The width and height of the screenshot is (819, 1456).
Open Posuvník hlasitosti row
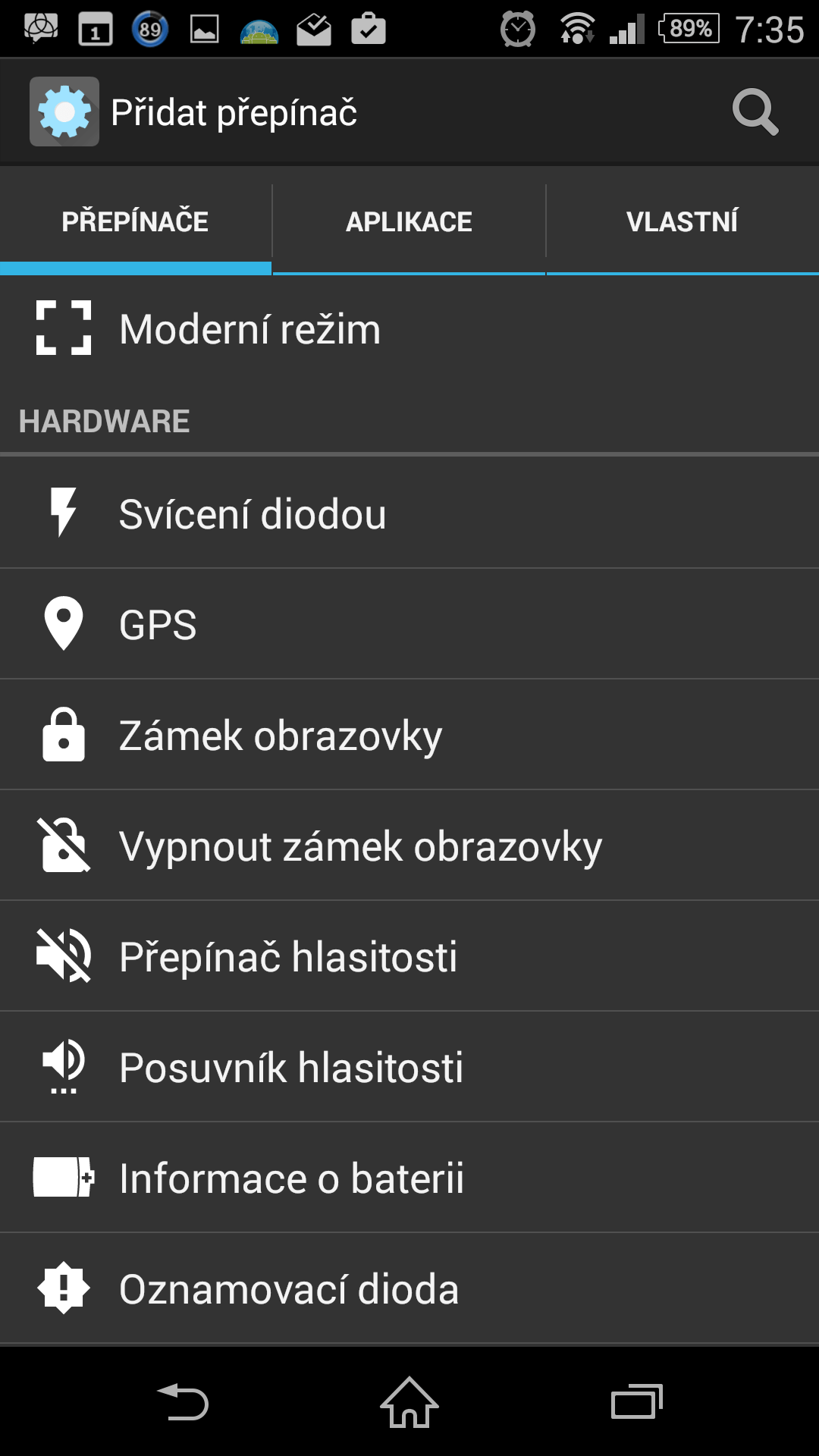[409, 1067]
